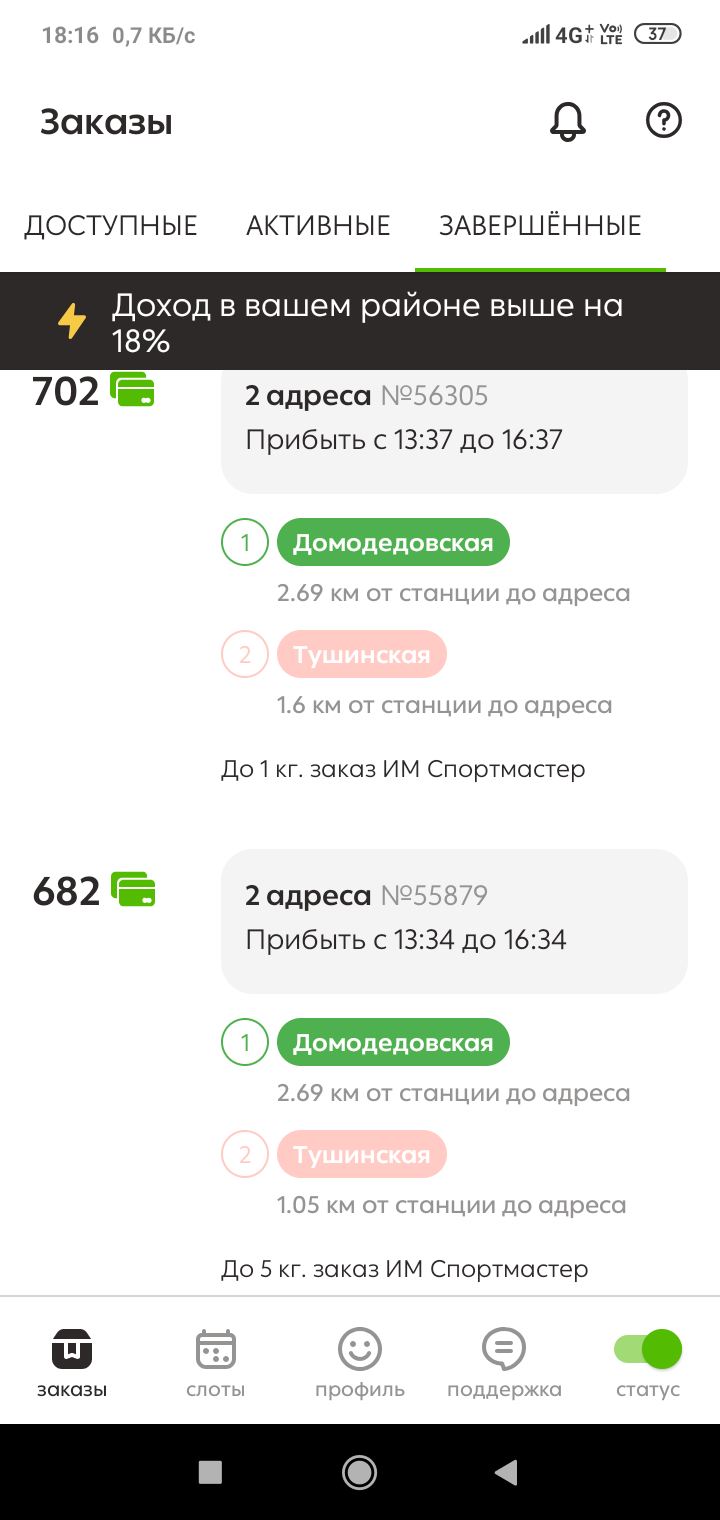Switch to the АКТИВНЫЕ tab
The height and width of the screenshot is (1520, 720).
click(318, 226)
